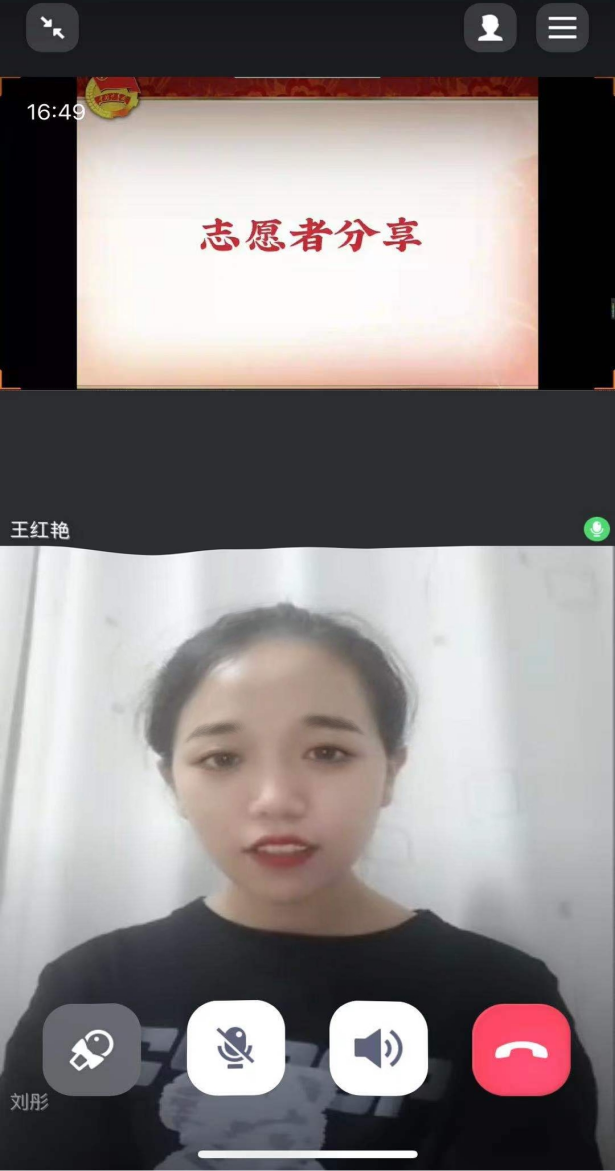This screenshot has height=1171, width=615.
Task: Toggle the speaker output
Action: 378,1048
